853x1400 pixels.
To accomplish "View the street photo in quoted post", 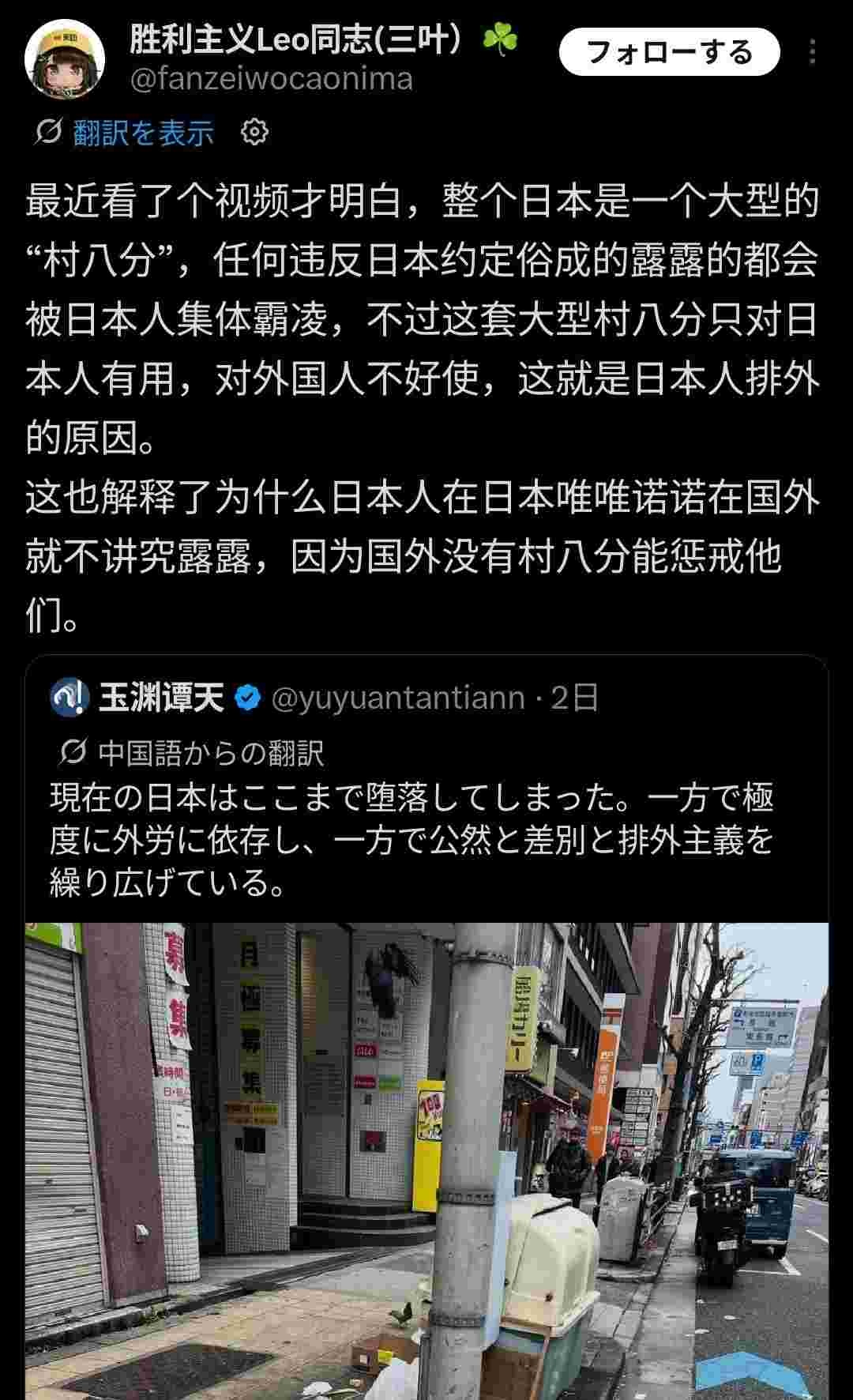I will [426, 1160].
